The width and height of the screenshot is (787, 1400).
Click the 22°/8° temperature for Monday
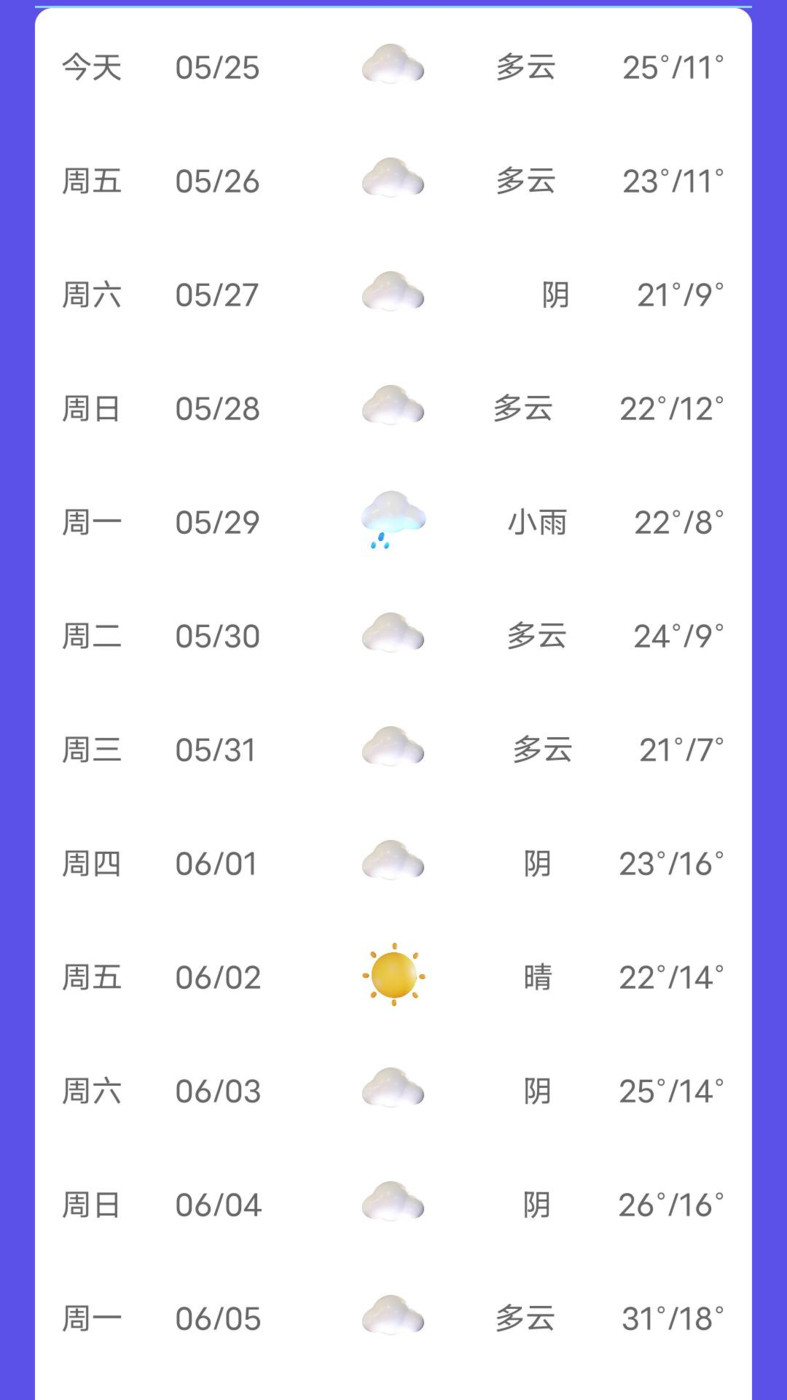(x=670, y=521)
